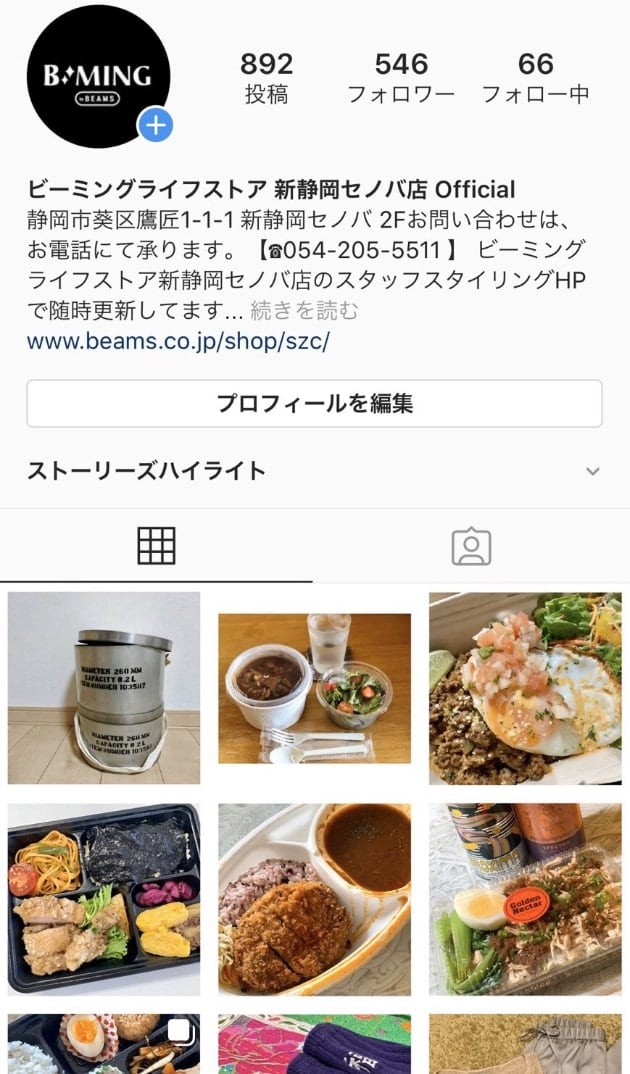Open the 66 フォロー中 following list
This screenshot has width=630, height=1074.
pyautogui.click(x=535, y=78)
